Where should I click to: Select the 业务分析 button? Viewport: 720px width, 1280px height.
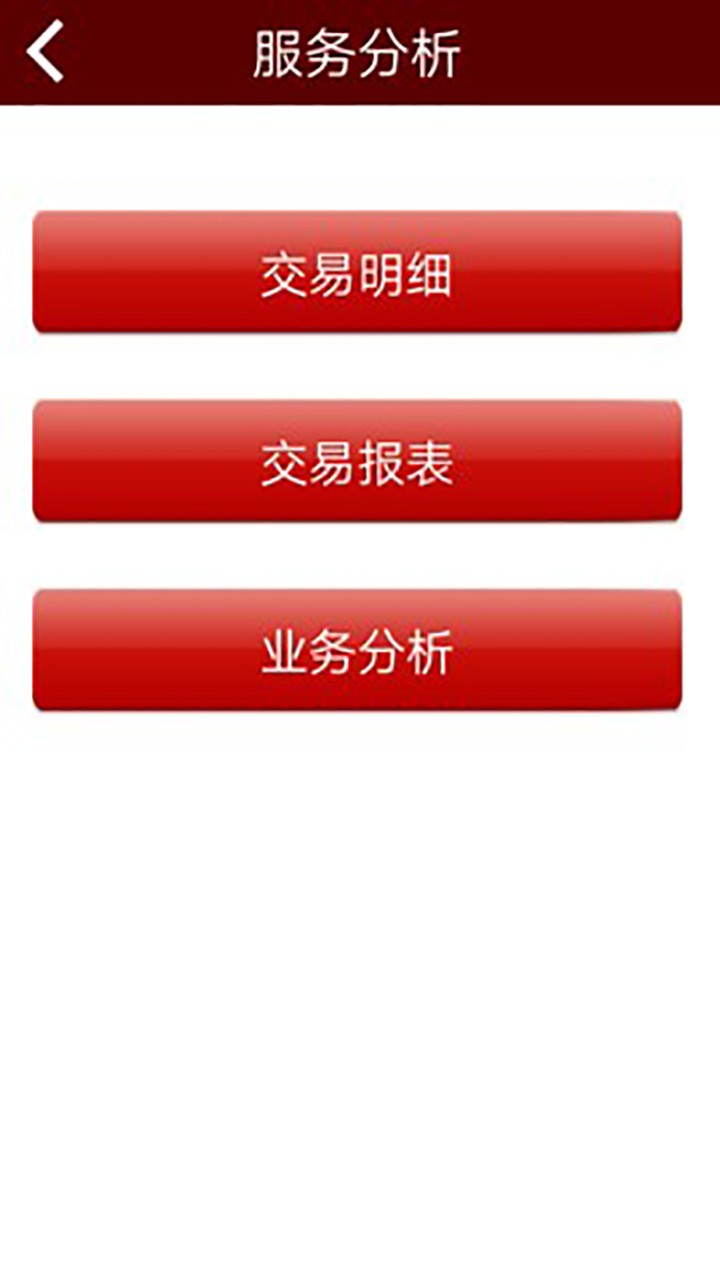[357, 650]
